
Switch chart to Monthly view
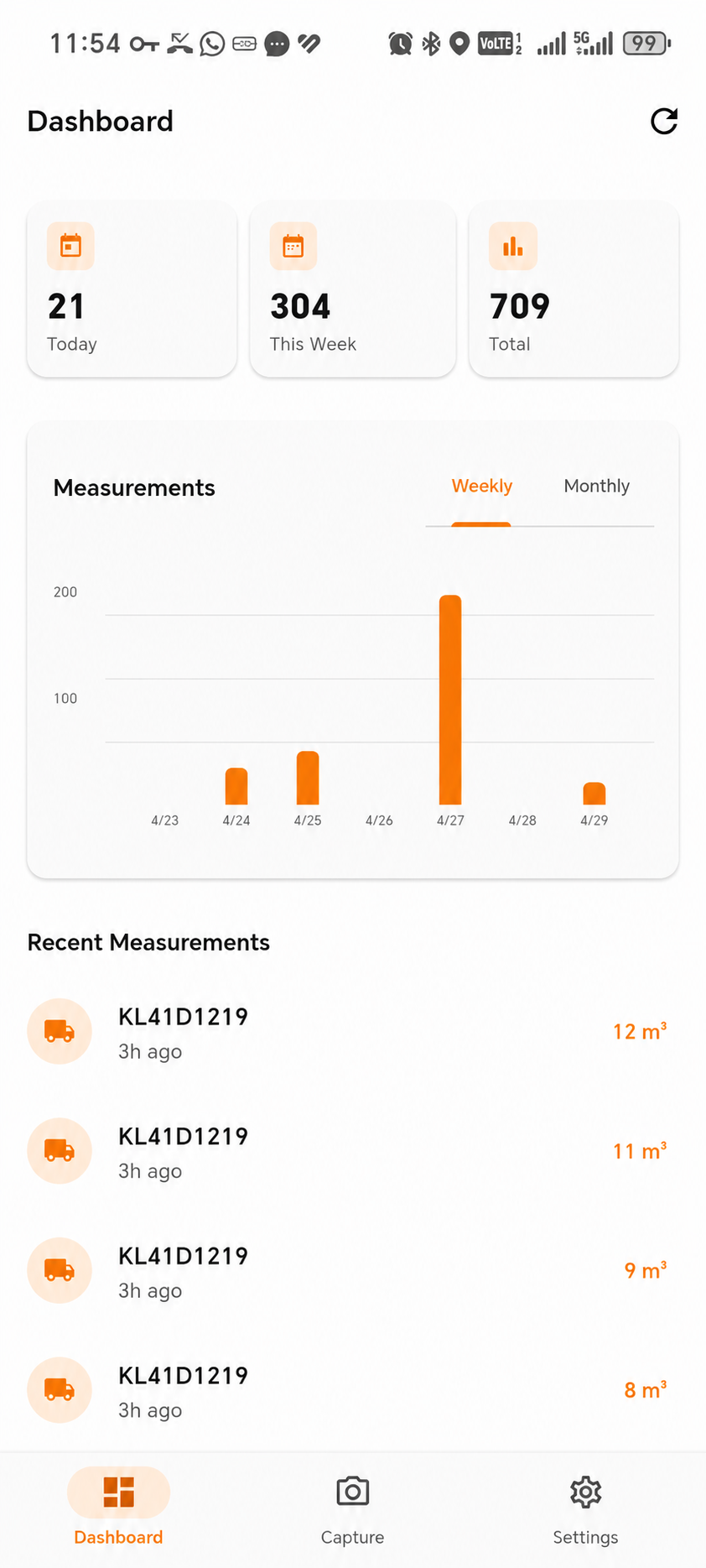tap(596, 487)
